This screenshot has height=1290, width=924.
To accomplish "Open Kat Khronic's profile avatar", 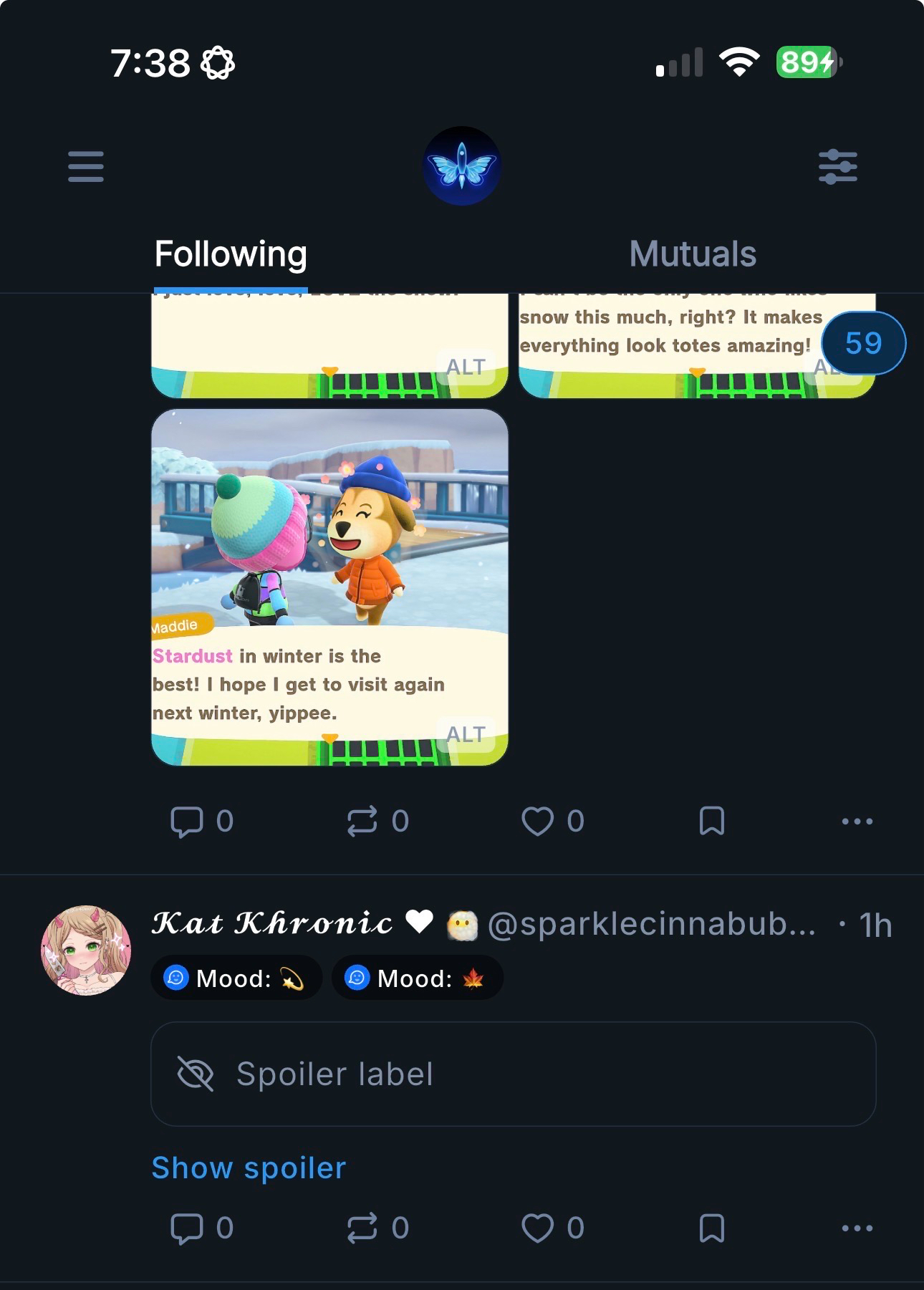I will click(x=86, y=950).
